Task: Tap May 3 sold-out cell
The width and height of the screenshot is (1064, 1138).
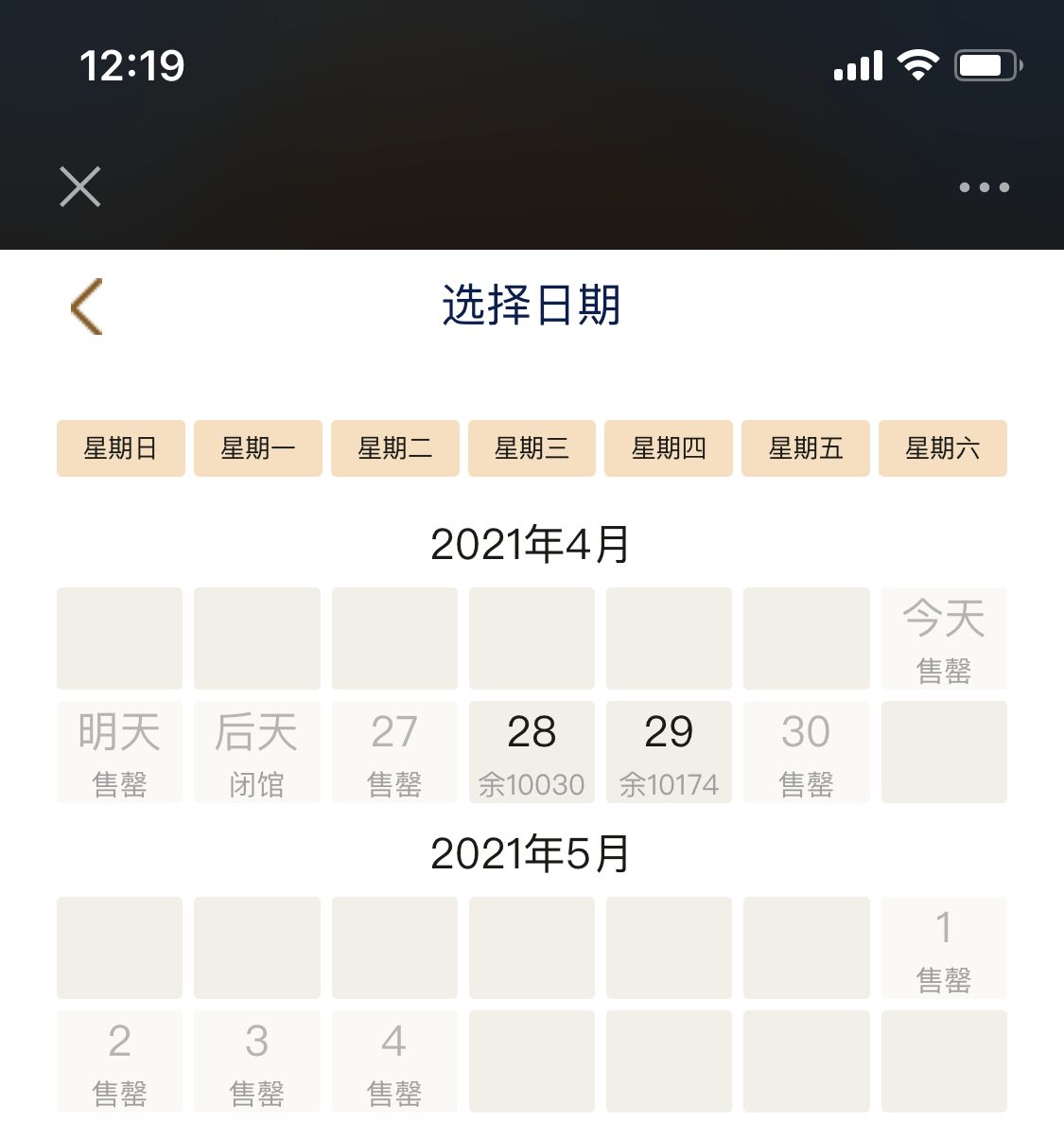Action: pos(256,1060)
